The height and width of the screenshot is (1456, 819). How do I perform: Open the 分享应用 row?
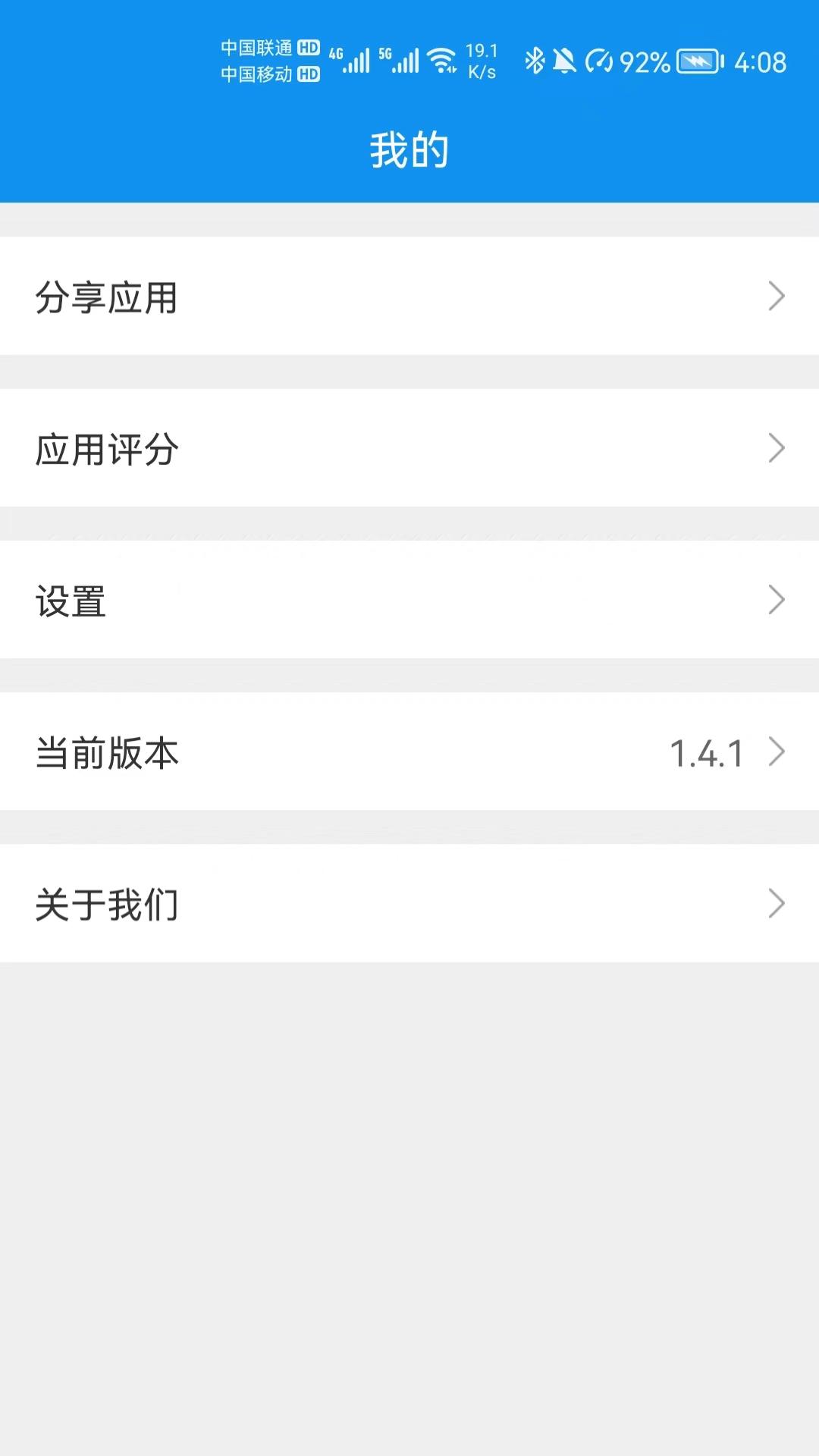point(409,296)
